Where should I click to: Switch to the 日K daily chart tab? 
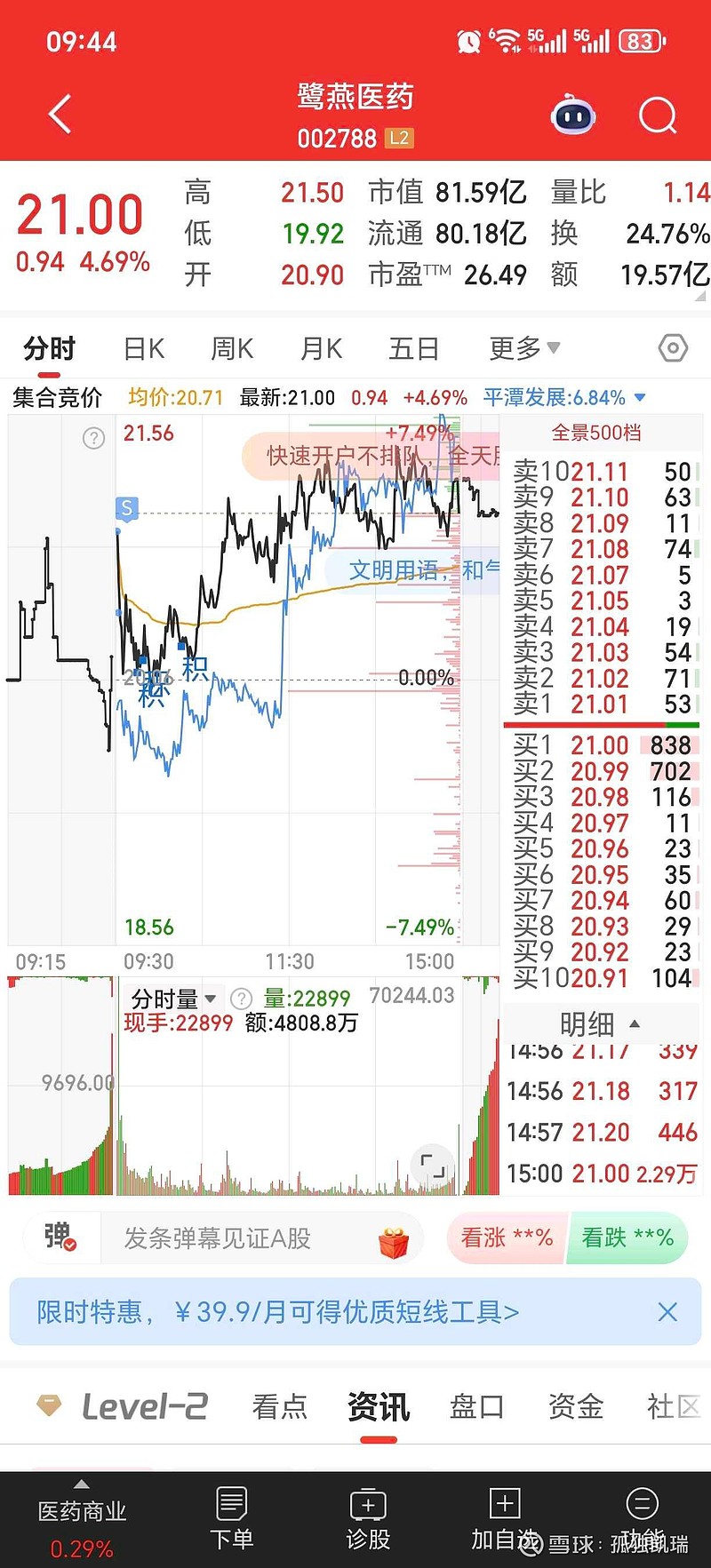coord(142,348)
